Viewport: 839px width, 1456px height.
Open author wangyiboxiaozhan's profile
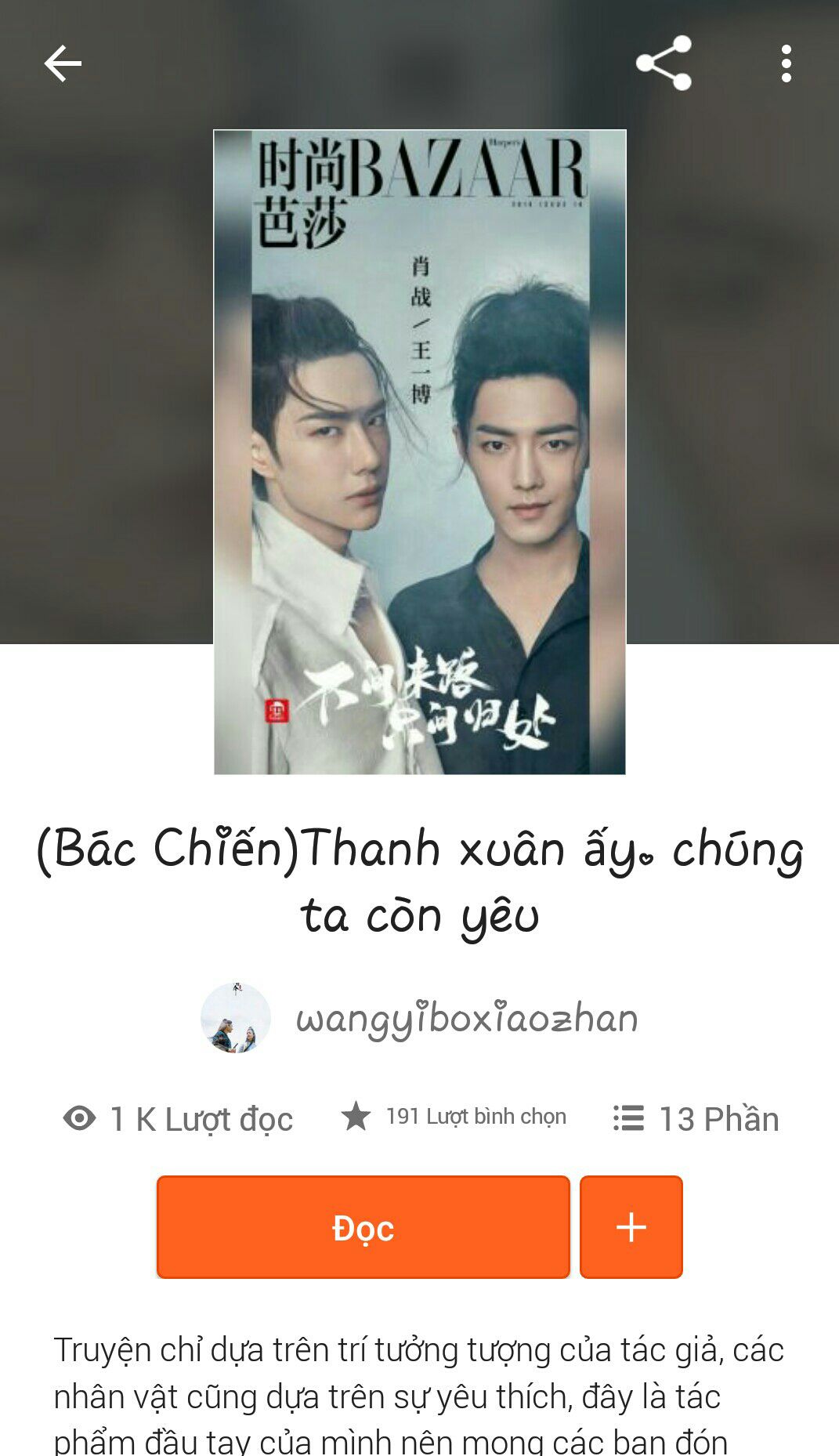[x=419, y=1018]
